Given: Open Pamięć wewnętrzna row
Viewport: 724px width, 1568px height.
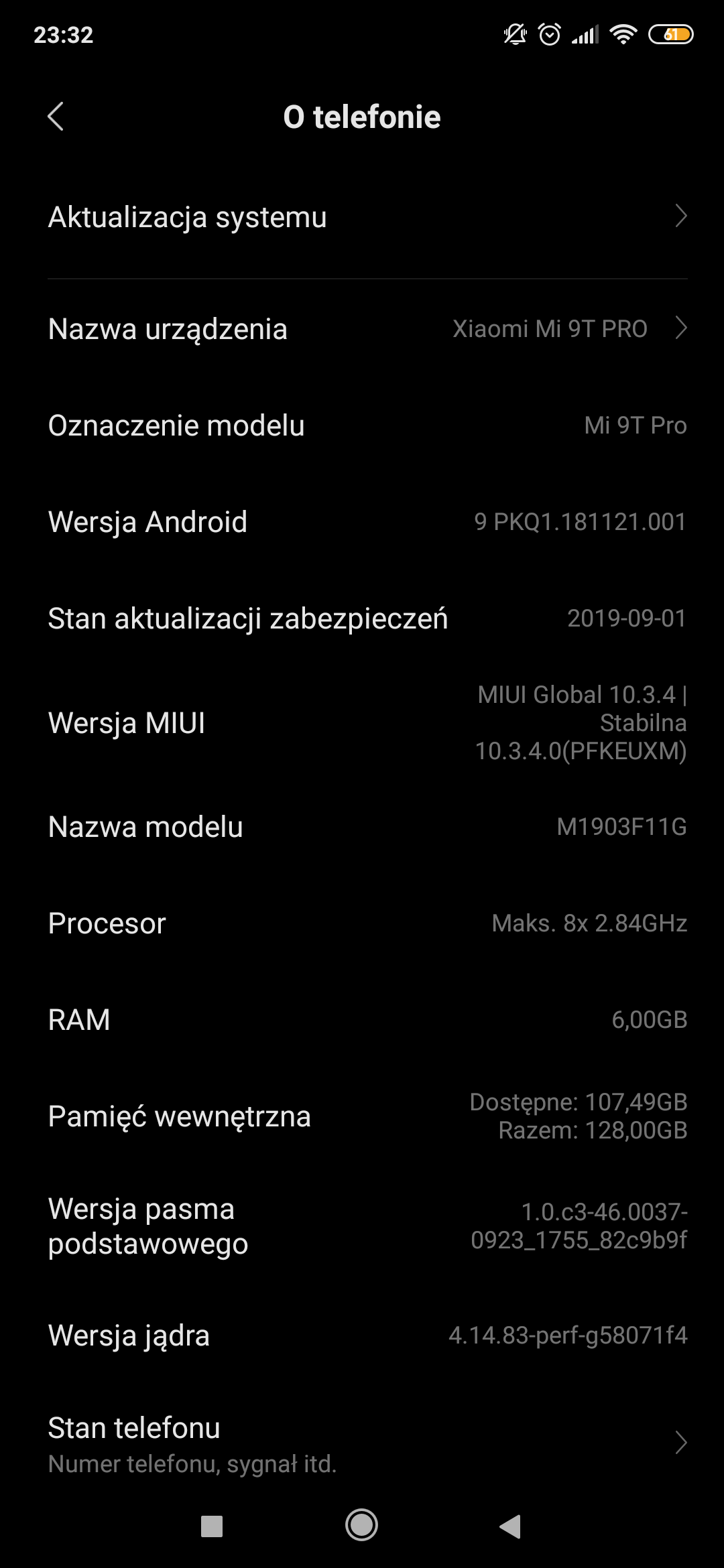Looking at the screenshot, I should pos(362,1116).
